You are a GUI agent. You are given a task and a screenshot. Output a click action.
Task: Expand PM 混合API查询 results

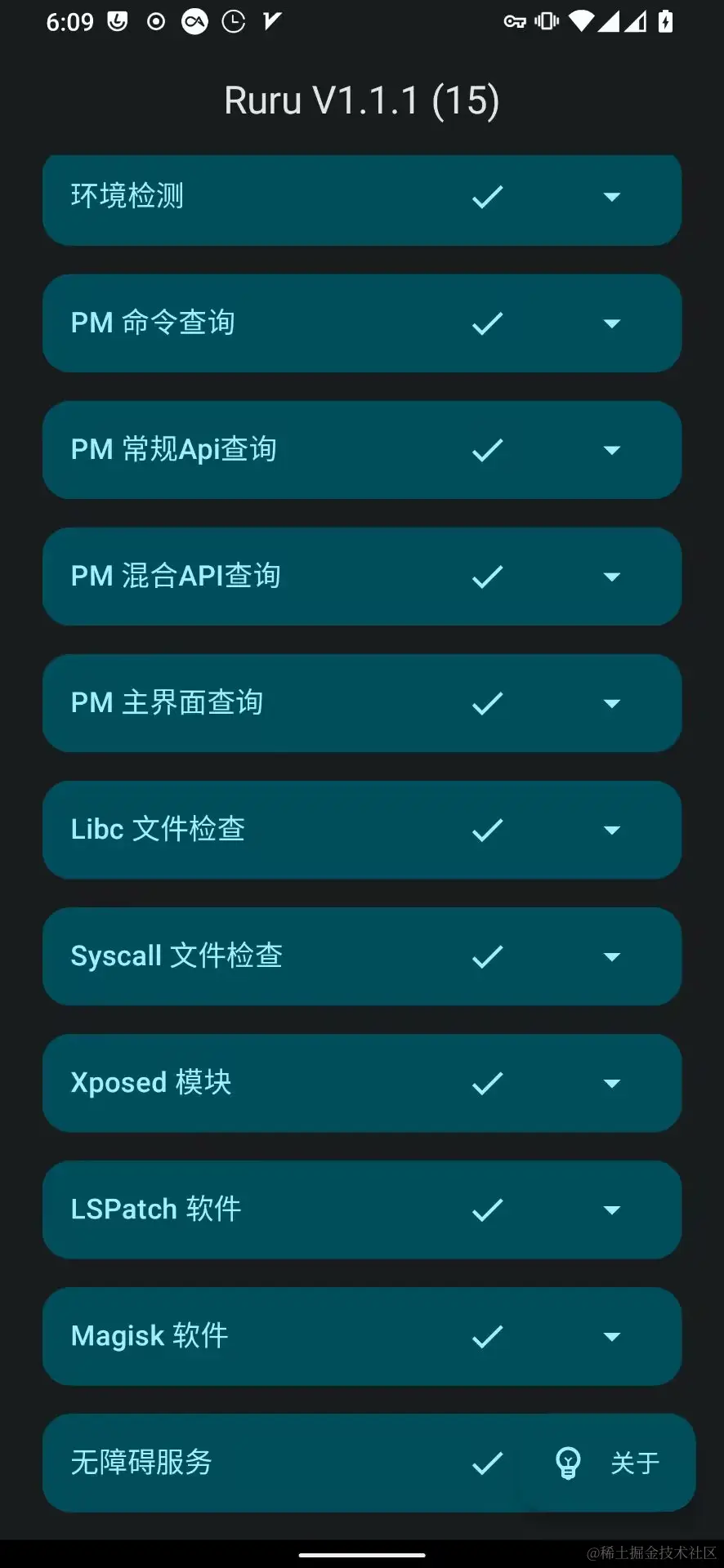(x=611, y=577)
